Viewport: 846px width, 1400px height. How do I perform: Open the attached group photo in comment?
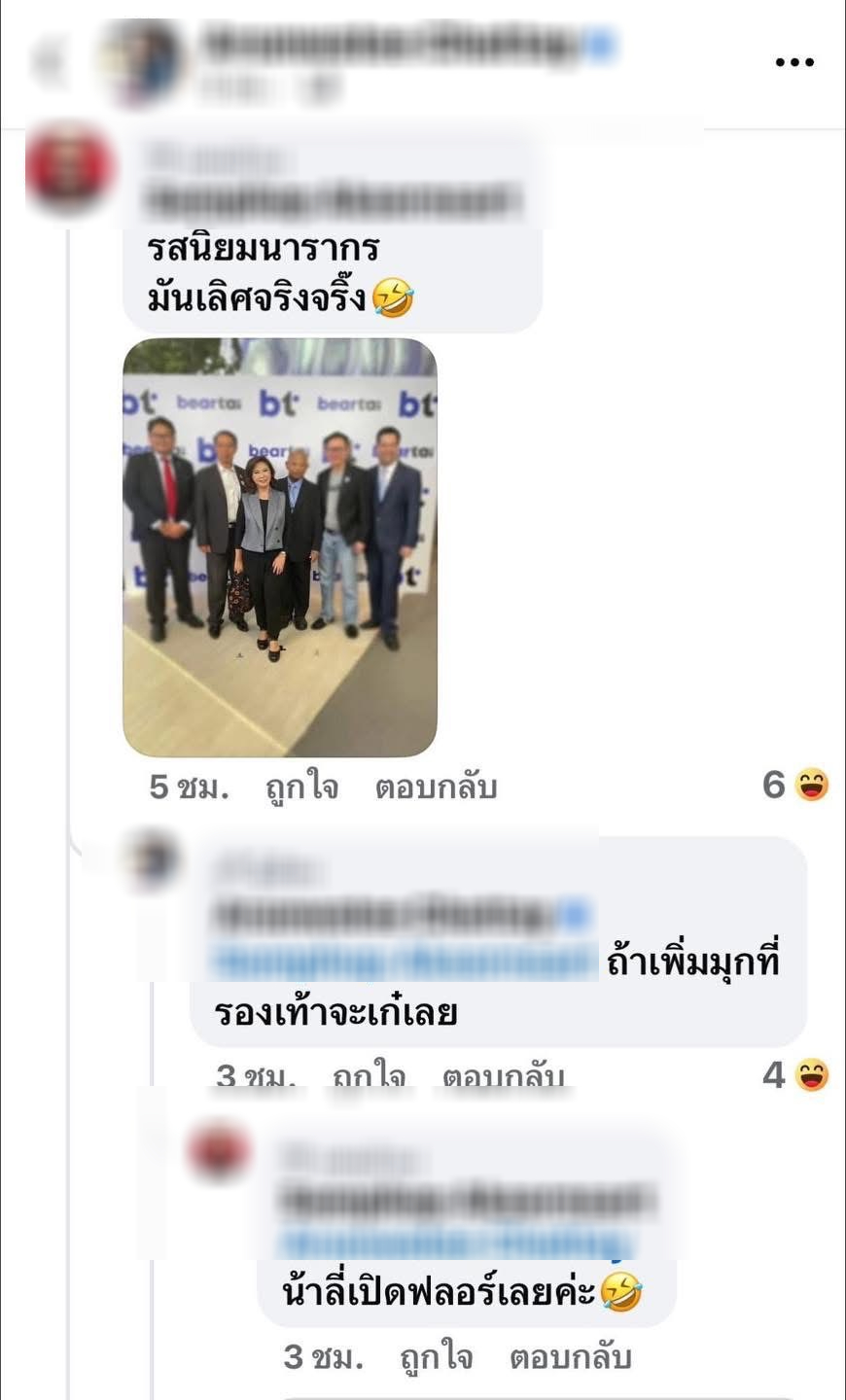pyautogui.click(x=280, y=547)
